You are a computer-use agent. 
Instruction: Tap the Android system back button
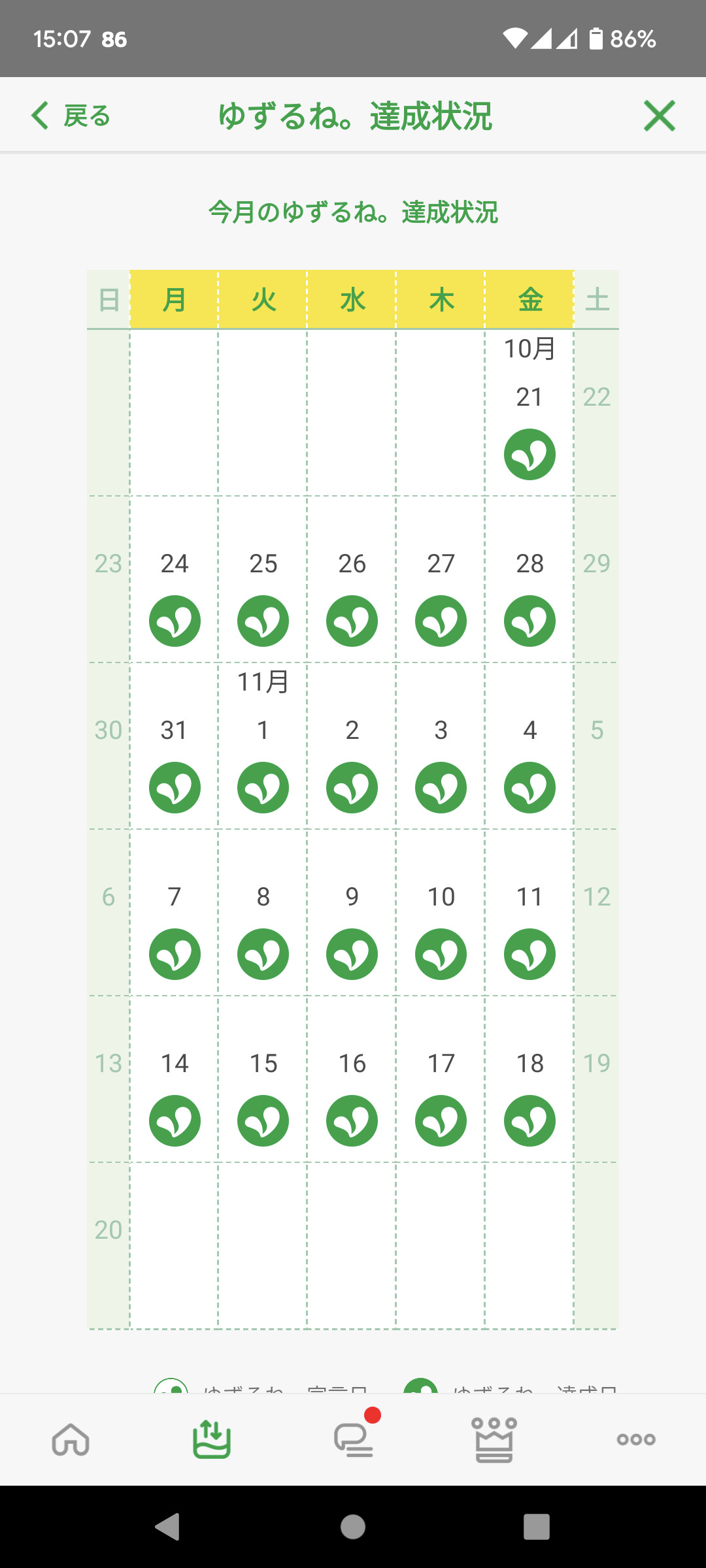click(x=167, y=1527)
